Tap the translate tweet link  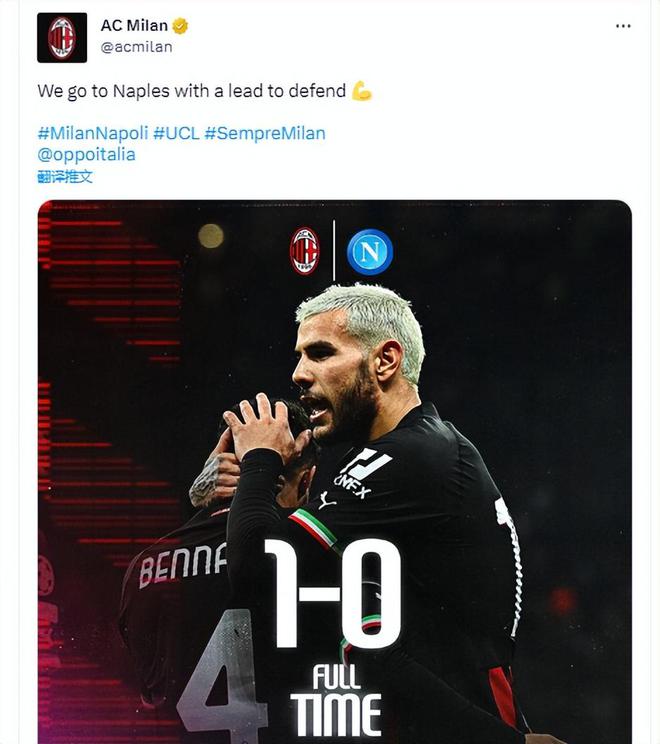pos(65,176)
